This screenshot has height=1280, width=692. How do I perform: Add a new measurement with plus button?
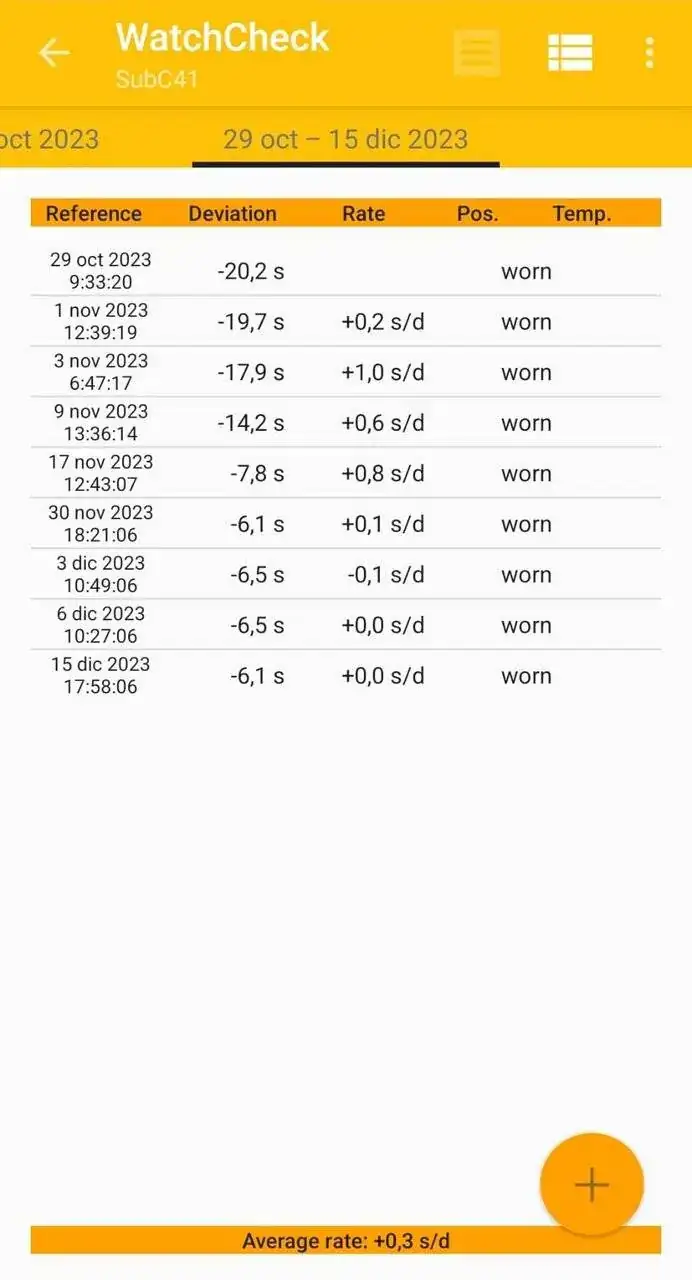tap(591, 1185)
